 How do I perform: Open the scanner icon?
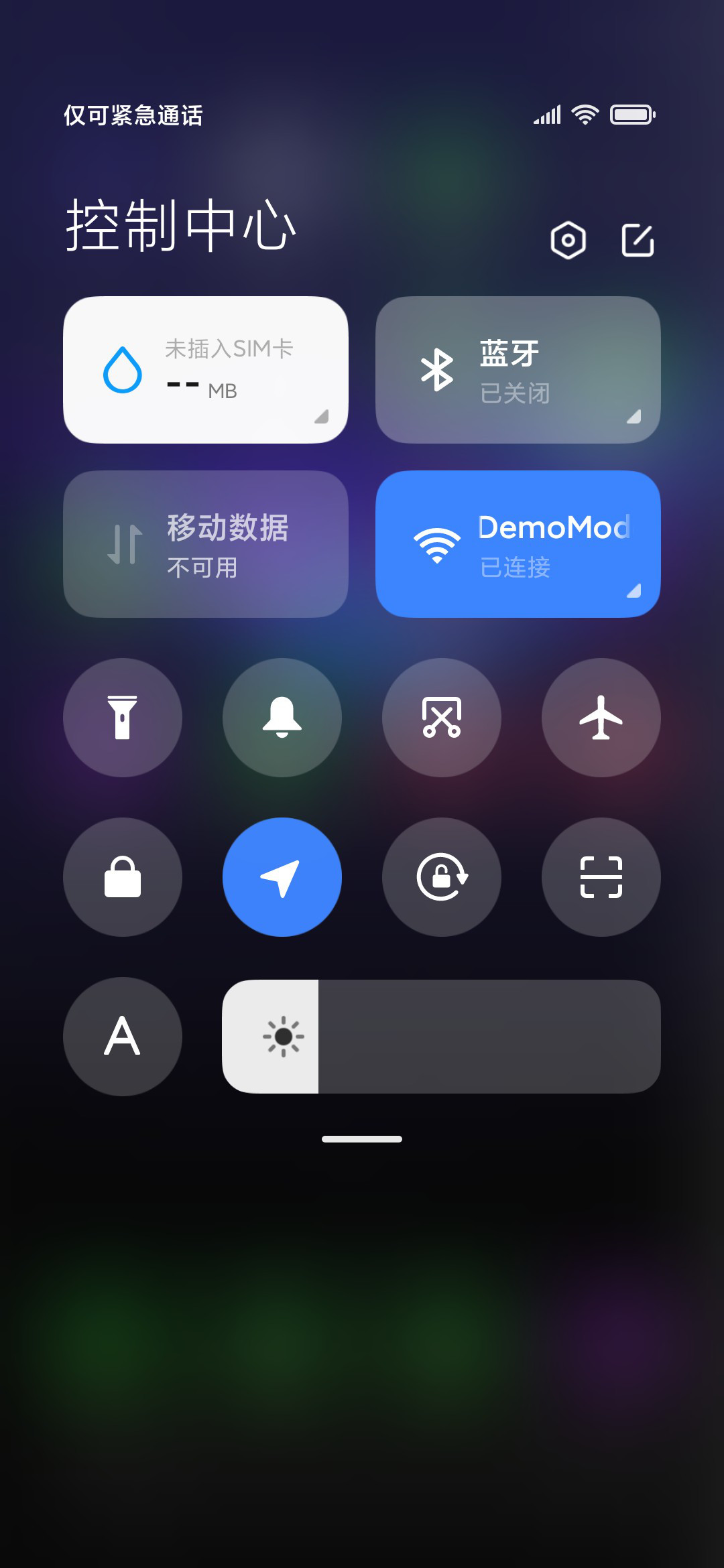pyautogui.click(x=601, y=877)
